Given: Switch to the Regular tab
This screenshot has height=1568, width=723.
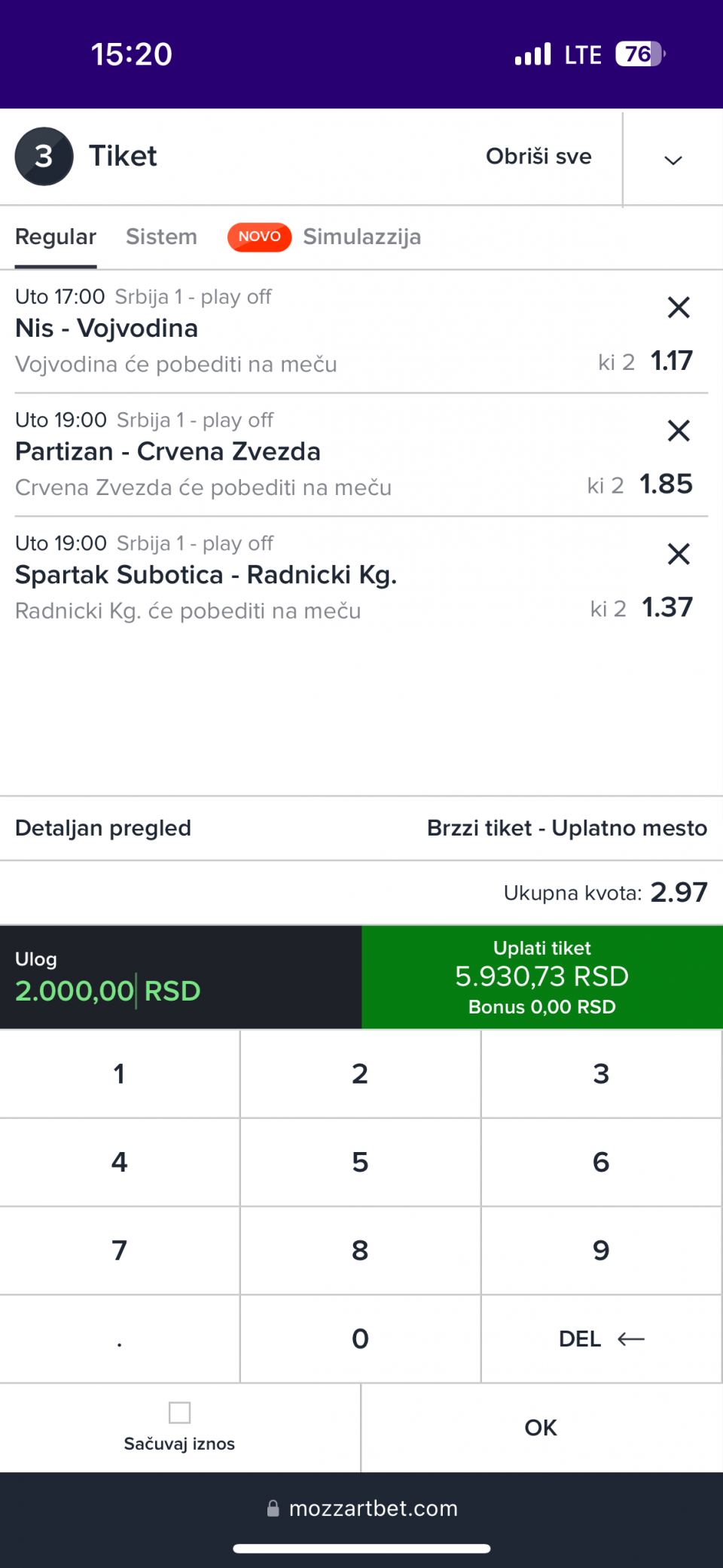Looking at the screenshot, I should click(56, 238).
